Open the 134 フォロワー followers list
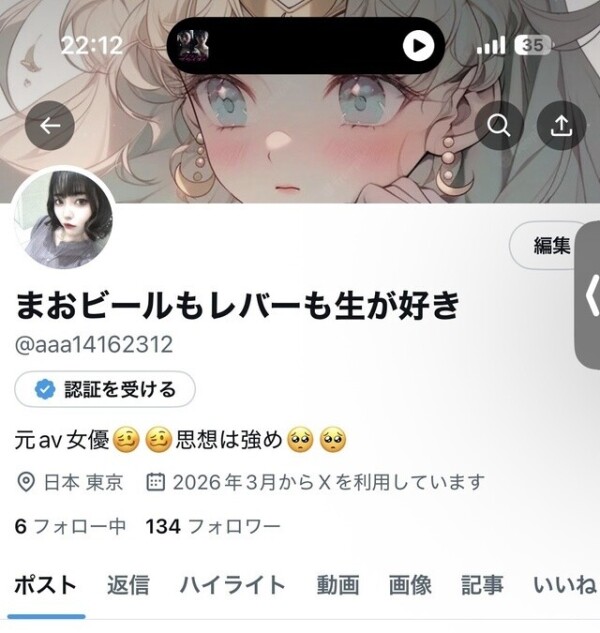The height and width of the screenshot is (633, 600). [212, 526]
